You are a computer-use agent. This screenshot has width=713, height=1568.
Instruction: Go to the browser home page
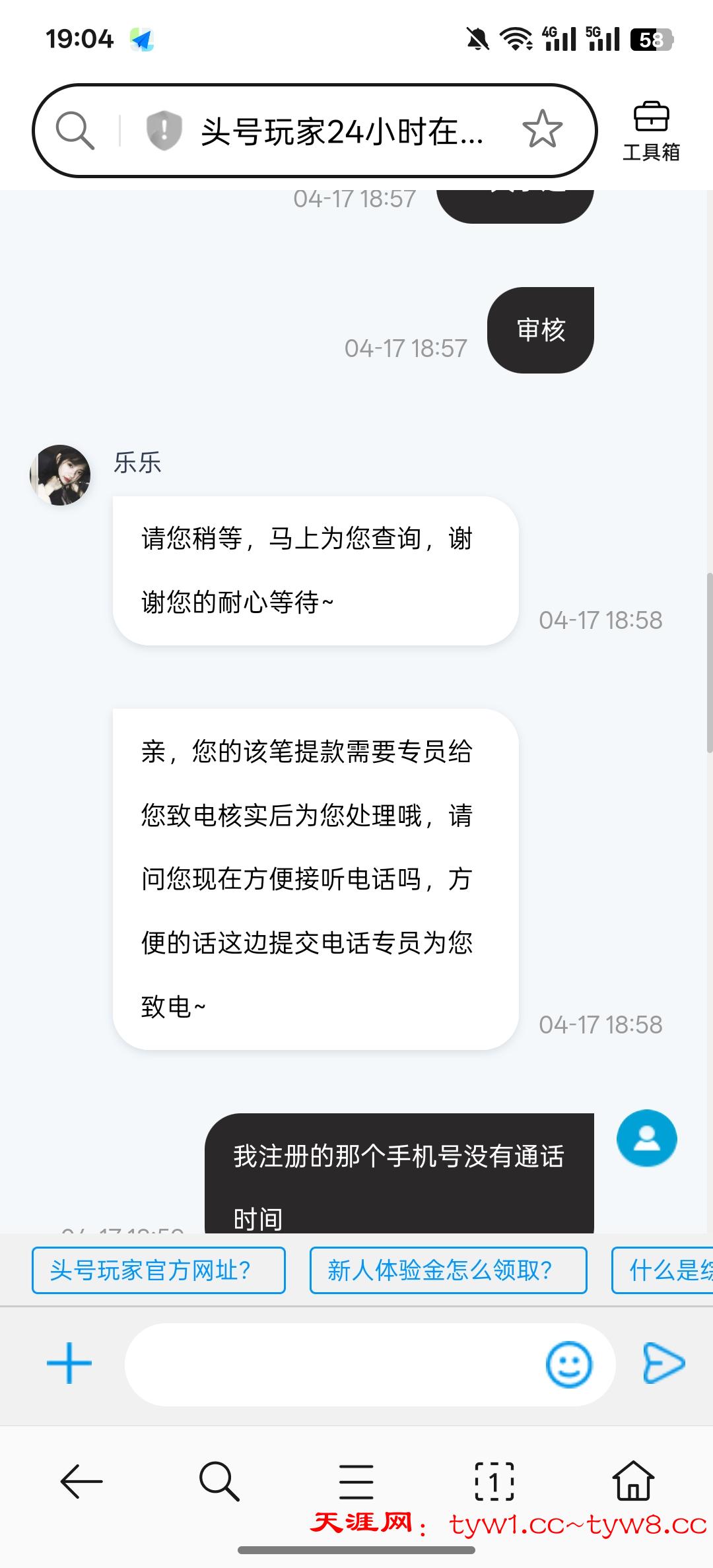633,1480
